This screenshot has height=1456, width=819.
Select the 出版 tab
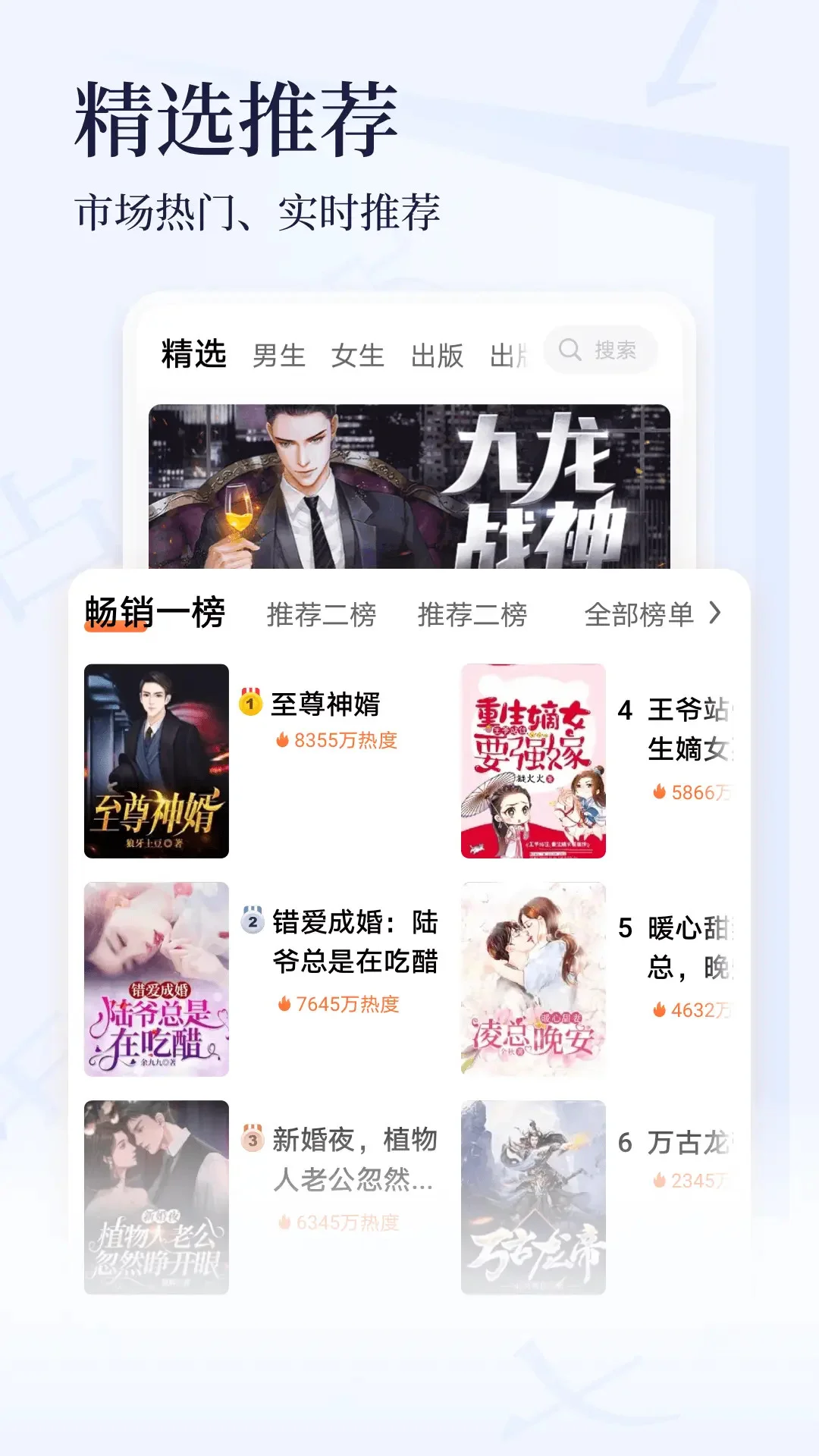tap(438, 353)
